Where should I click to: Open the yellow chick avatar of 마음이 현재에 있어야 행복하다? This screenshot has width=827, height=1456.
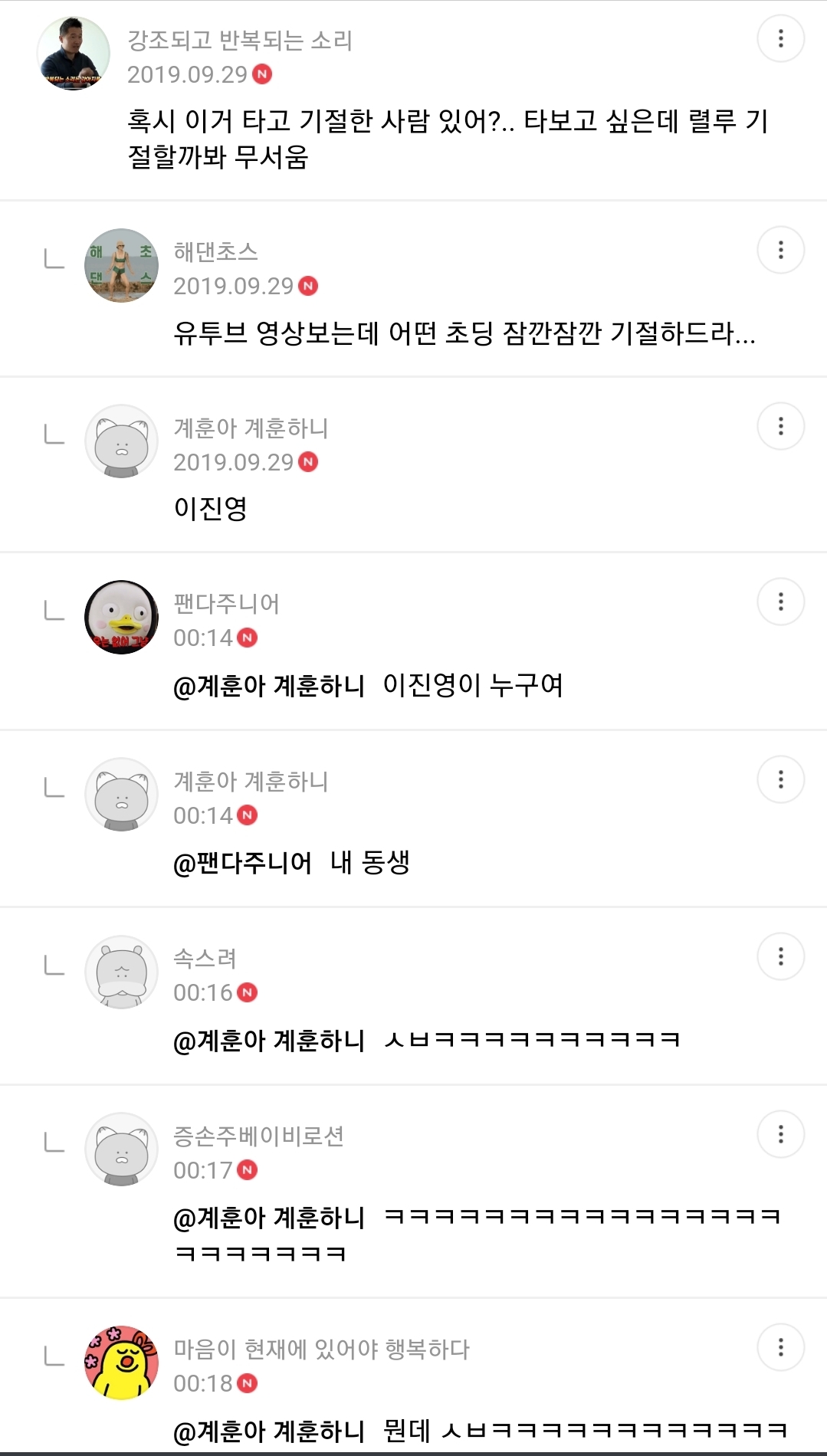tap(121, 1363)
